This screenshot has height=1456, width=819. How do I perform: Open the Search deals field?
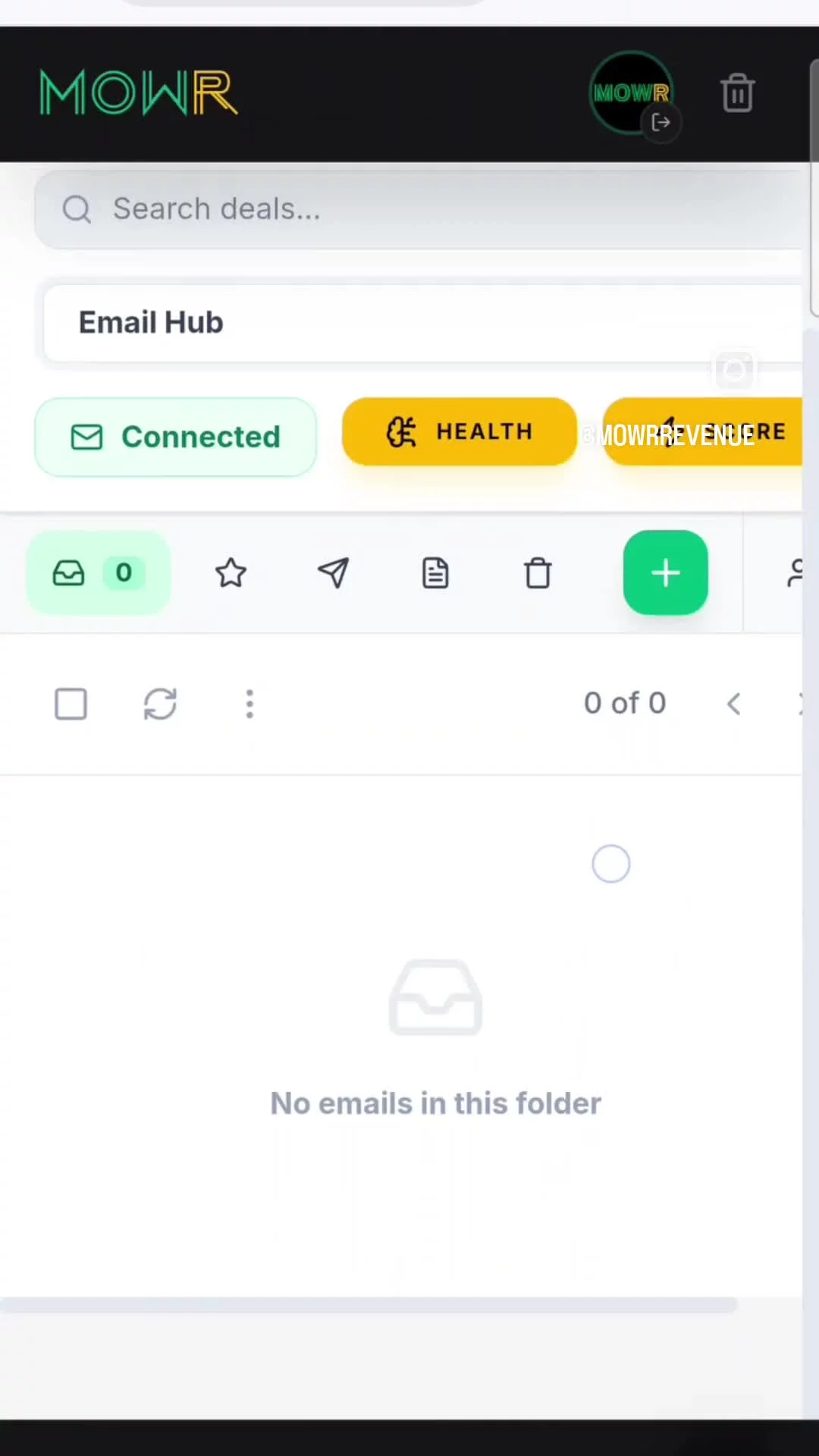[425, 209]
